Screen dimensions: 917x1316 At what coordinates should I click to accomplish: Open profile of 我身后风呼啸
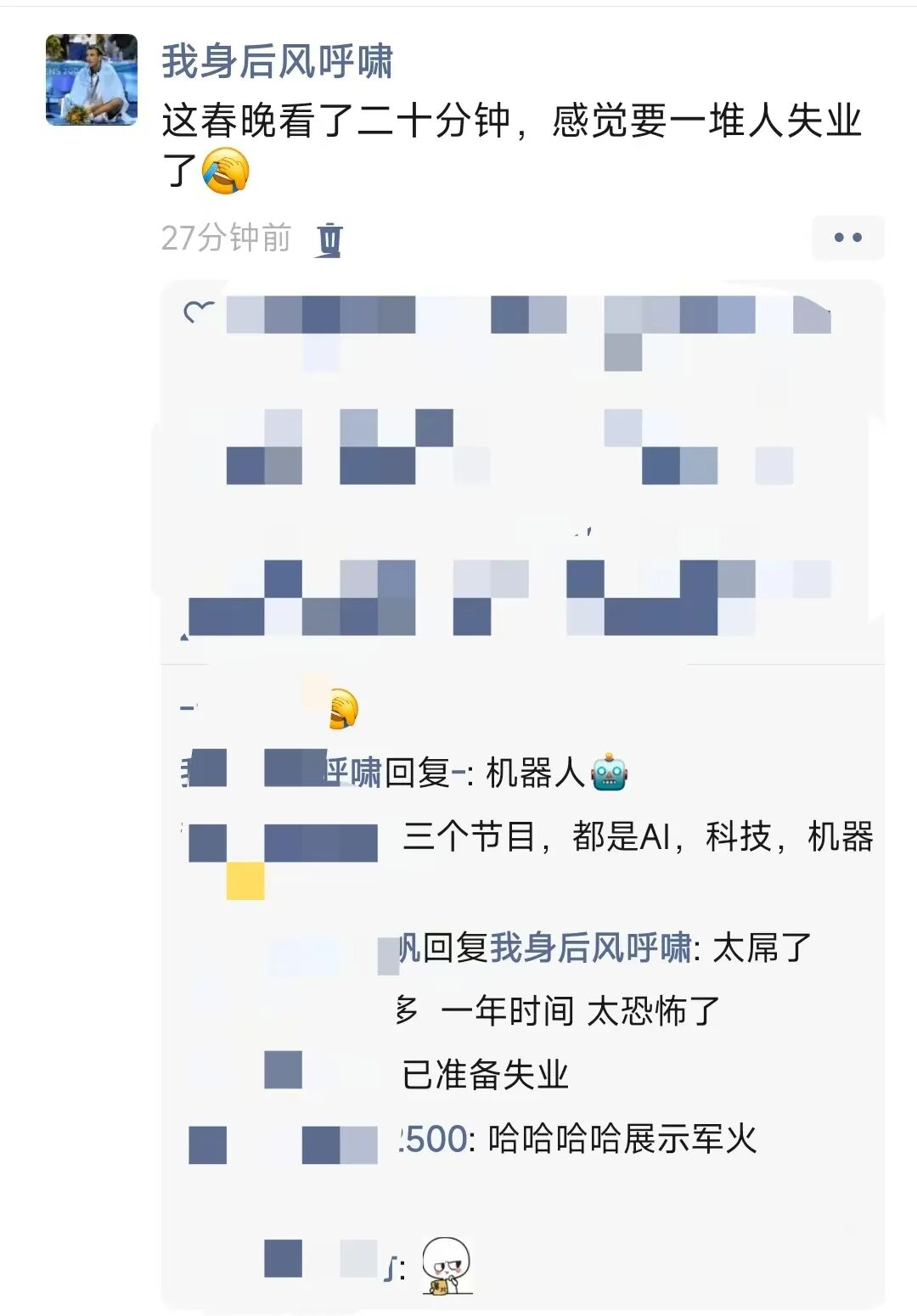tap(277, 61)
